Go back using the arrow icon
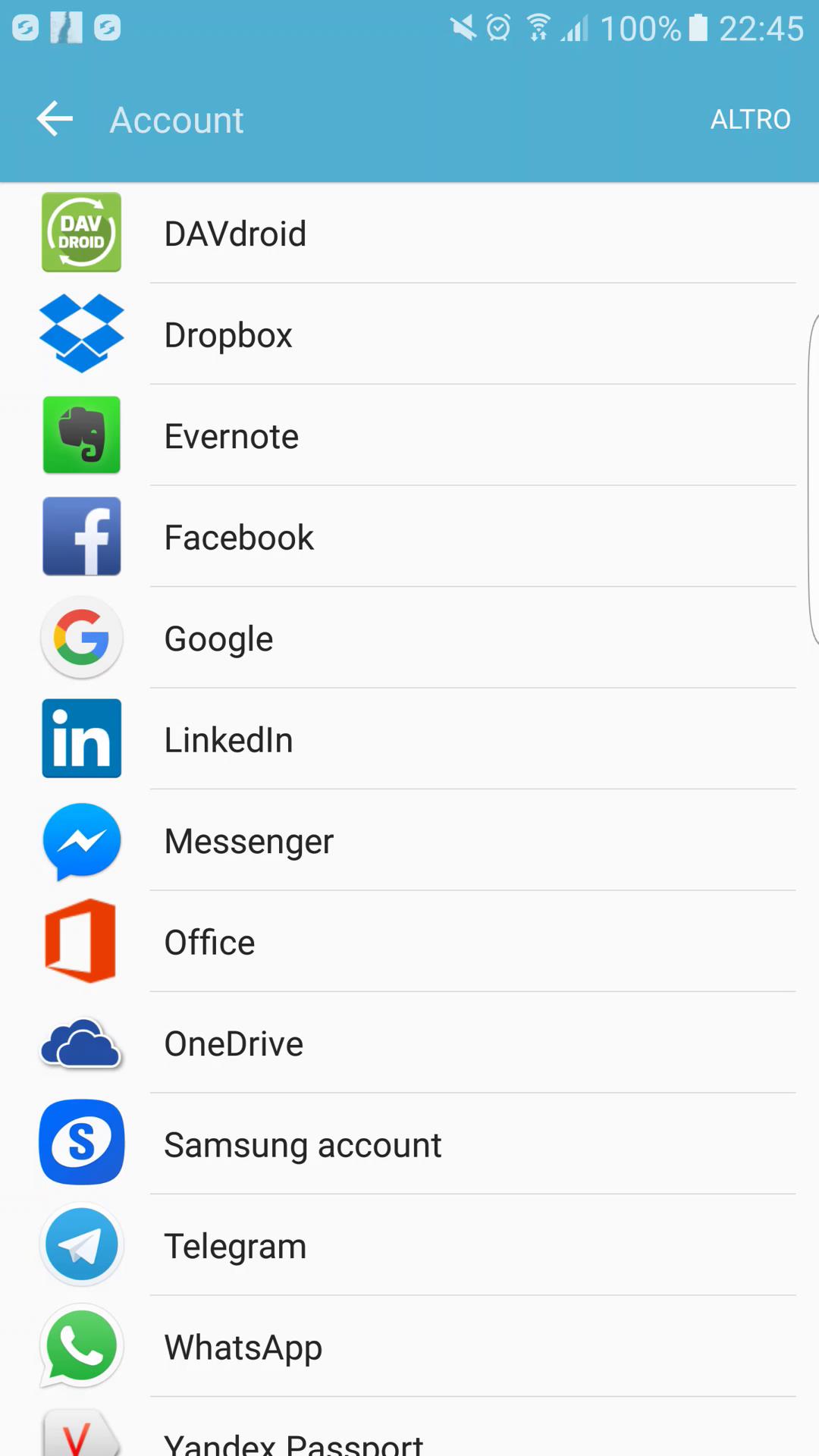The width and height of the screenshot is (819, 1456). (x=55, y=119)
